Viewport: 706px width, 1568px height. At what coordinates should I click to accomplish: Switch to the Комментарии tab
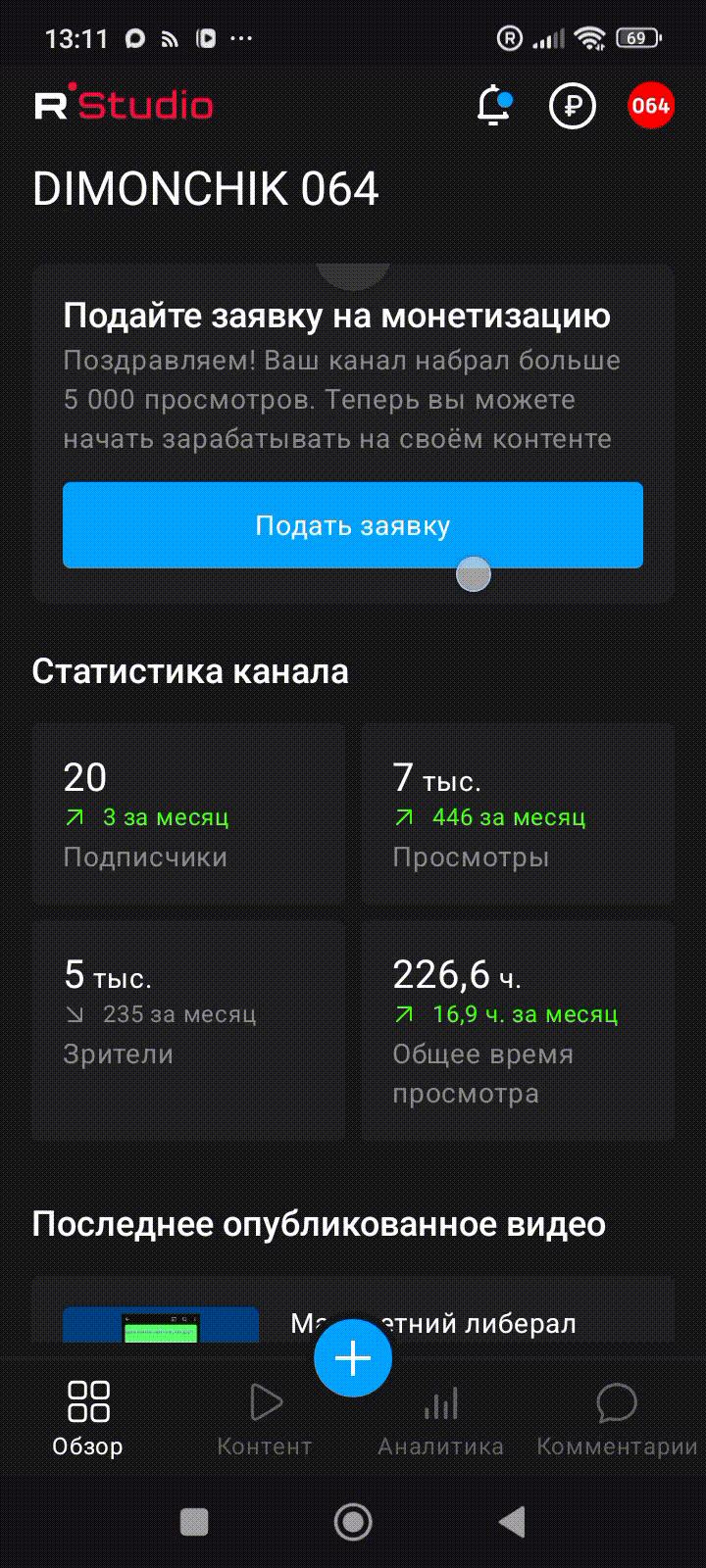618,1417
